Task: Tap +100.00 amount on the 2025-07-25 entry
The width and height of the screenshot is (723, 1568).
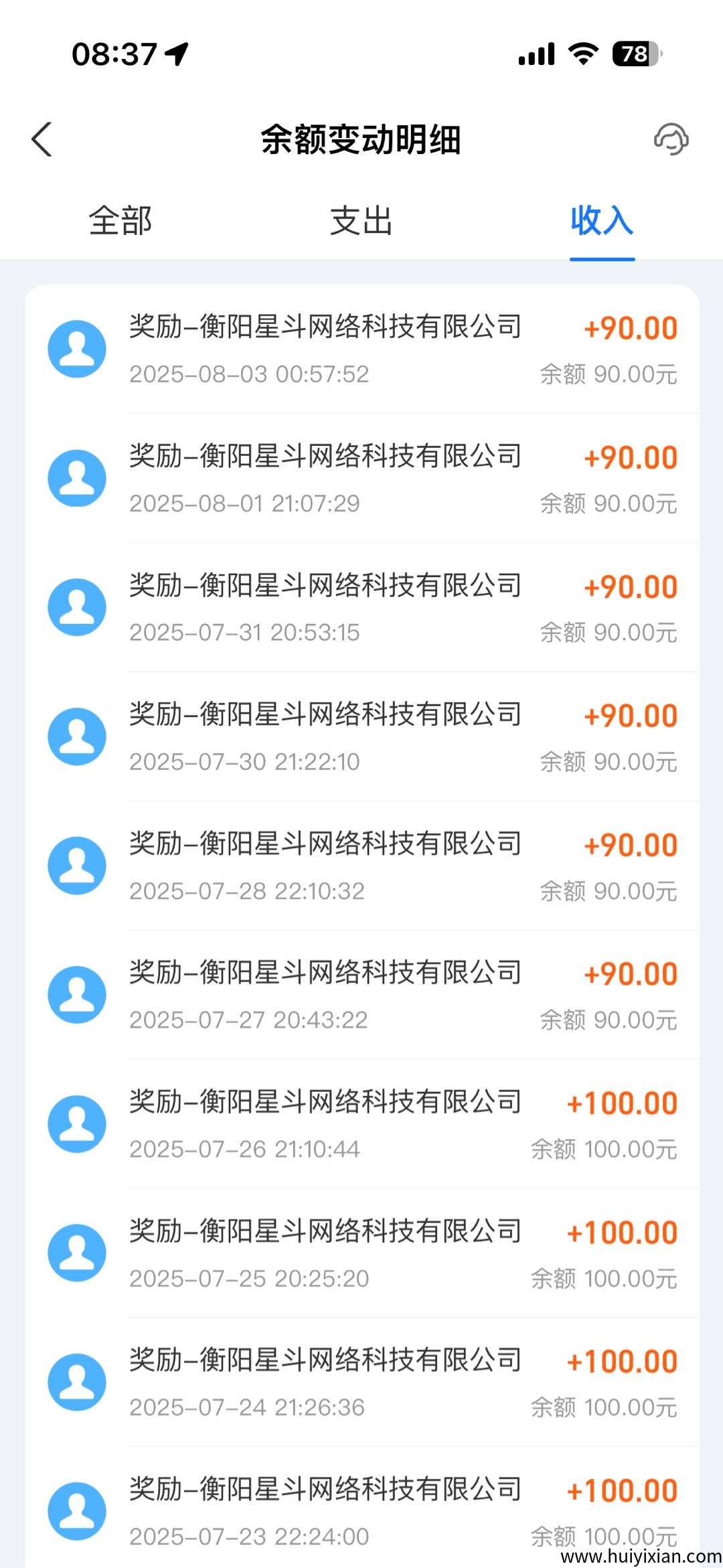Action: pos(621,1231)
